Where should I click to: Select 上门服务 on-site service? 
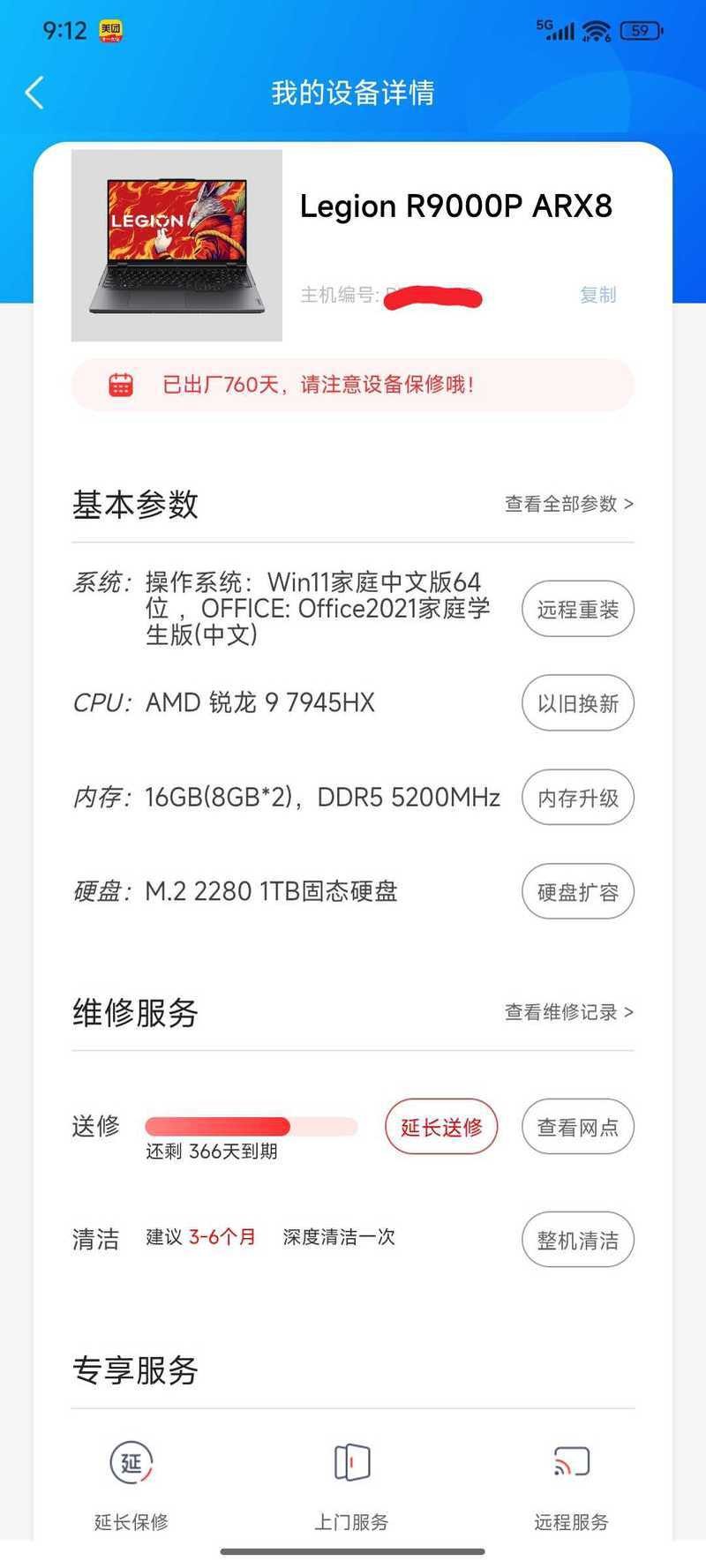[x=351, y=1484]
